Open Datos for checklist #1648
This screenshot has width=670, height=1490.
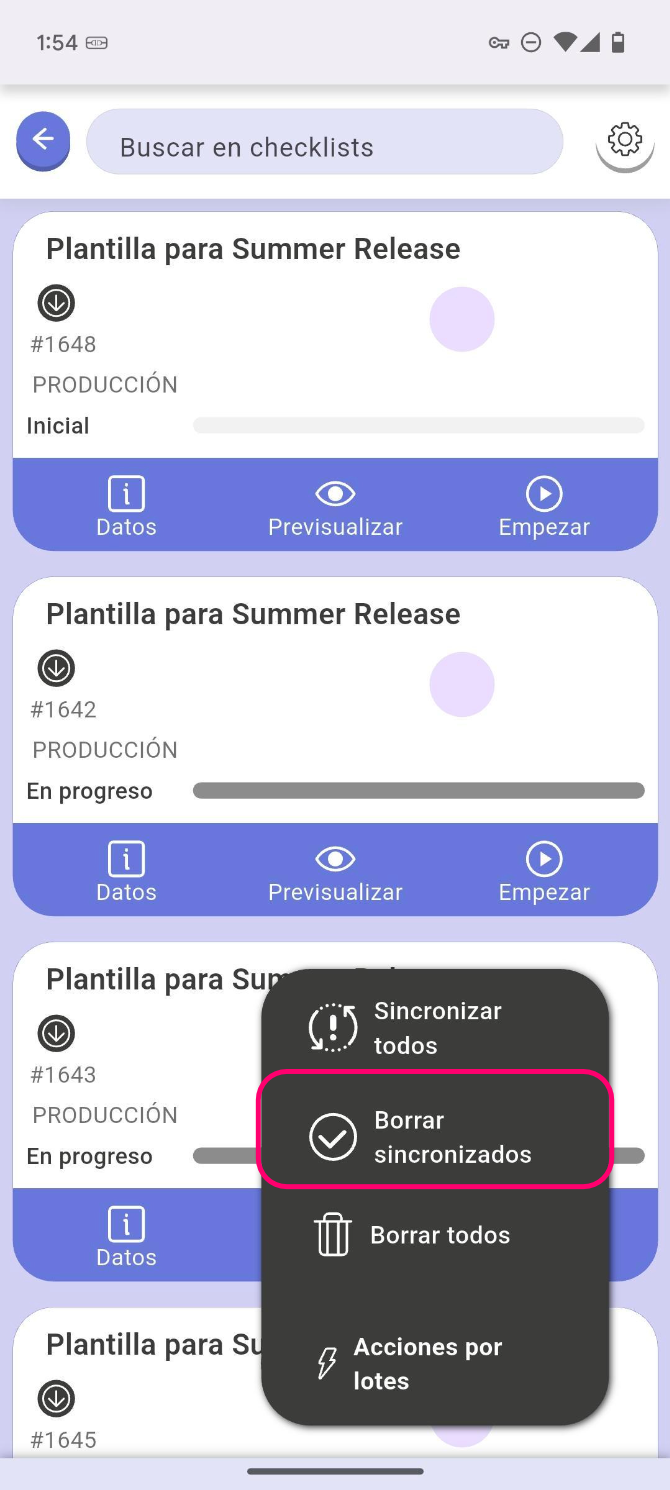click(x=126, y=507)
